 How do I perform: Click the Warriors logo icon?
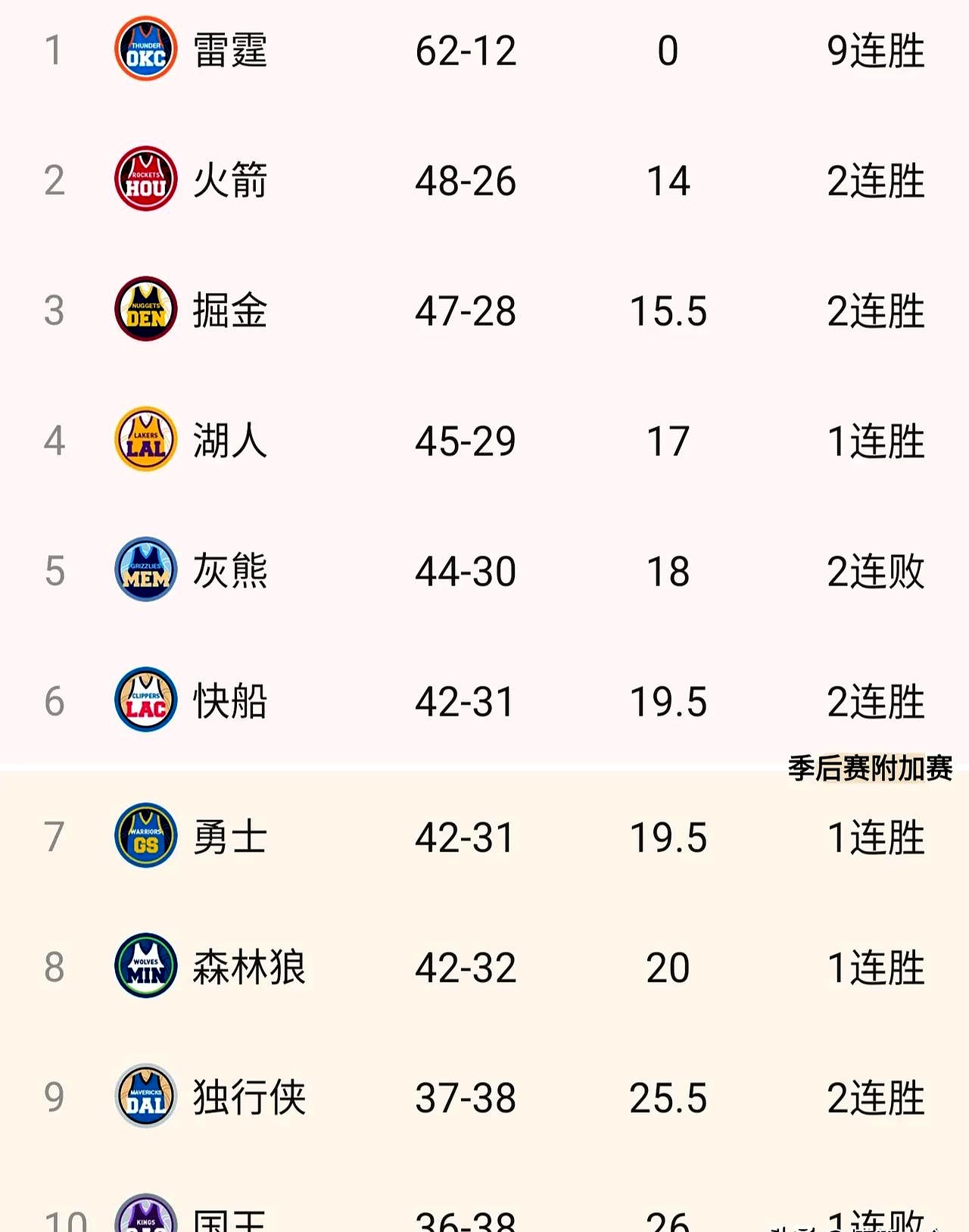click(x=145, y=835)
